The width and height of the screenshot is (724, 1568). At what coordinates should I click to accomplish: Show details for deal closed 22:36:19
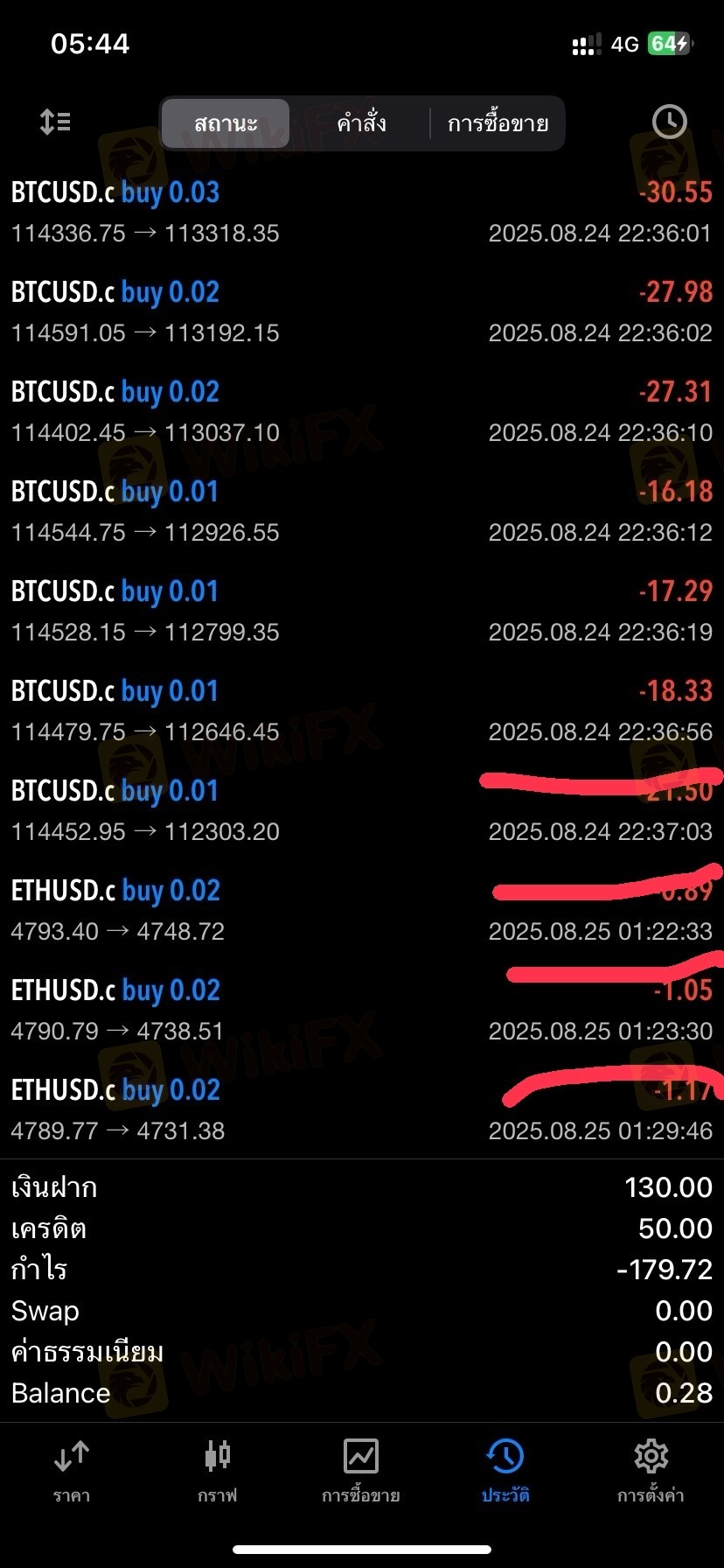[361, 611]
